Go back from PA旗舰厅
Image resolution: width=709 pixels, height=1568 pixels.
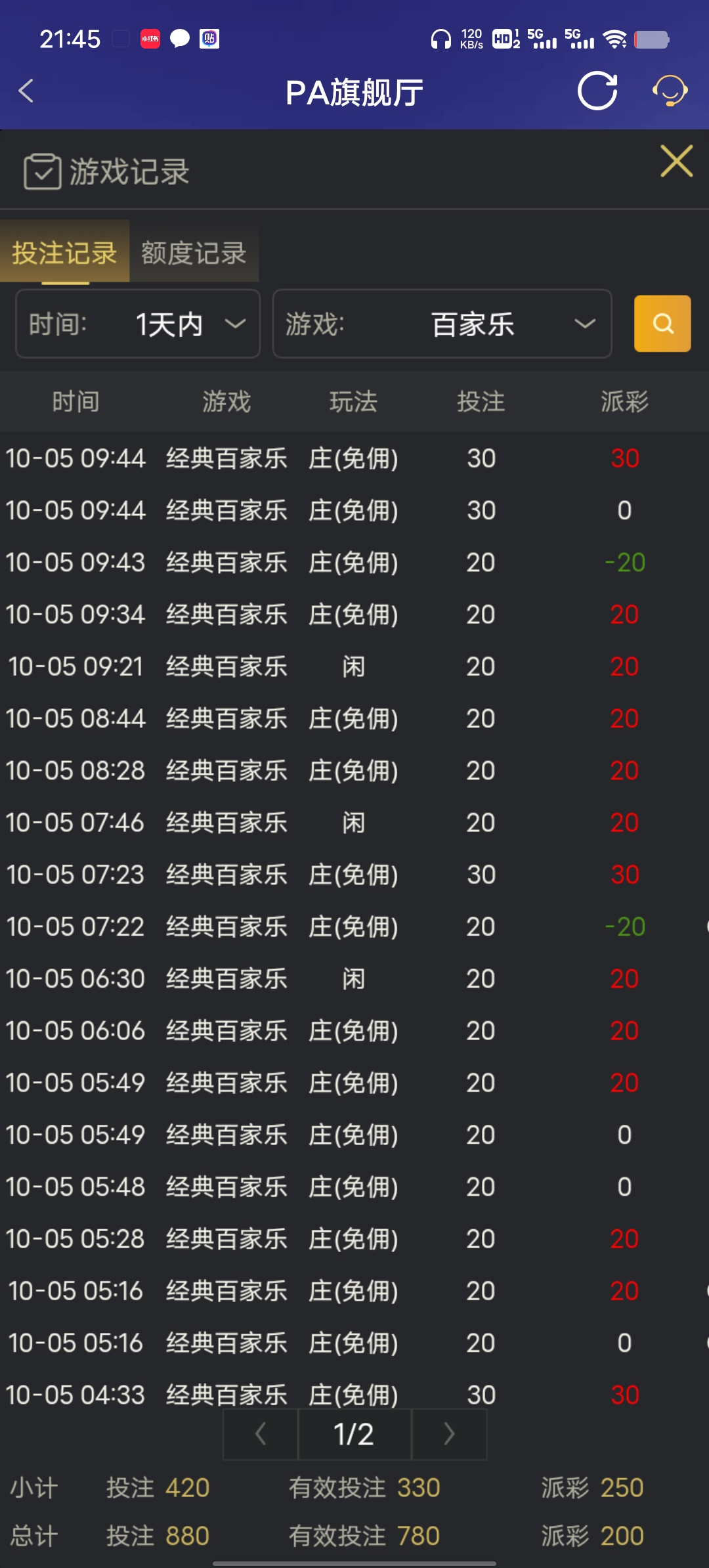(26, 91)
